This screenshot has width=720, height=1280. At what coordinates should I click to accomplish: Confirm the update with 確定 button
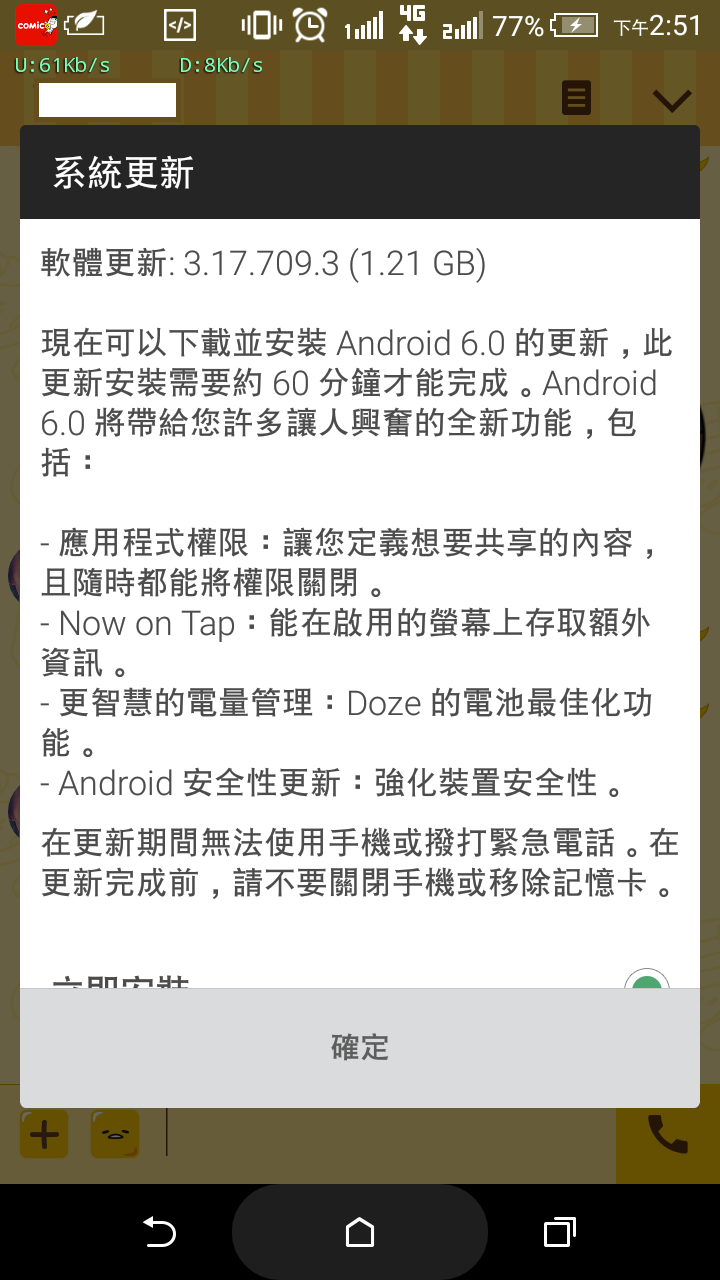pos(360,1047)
